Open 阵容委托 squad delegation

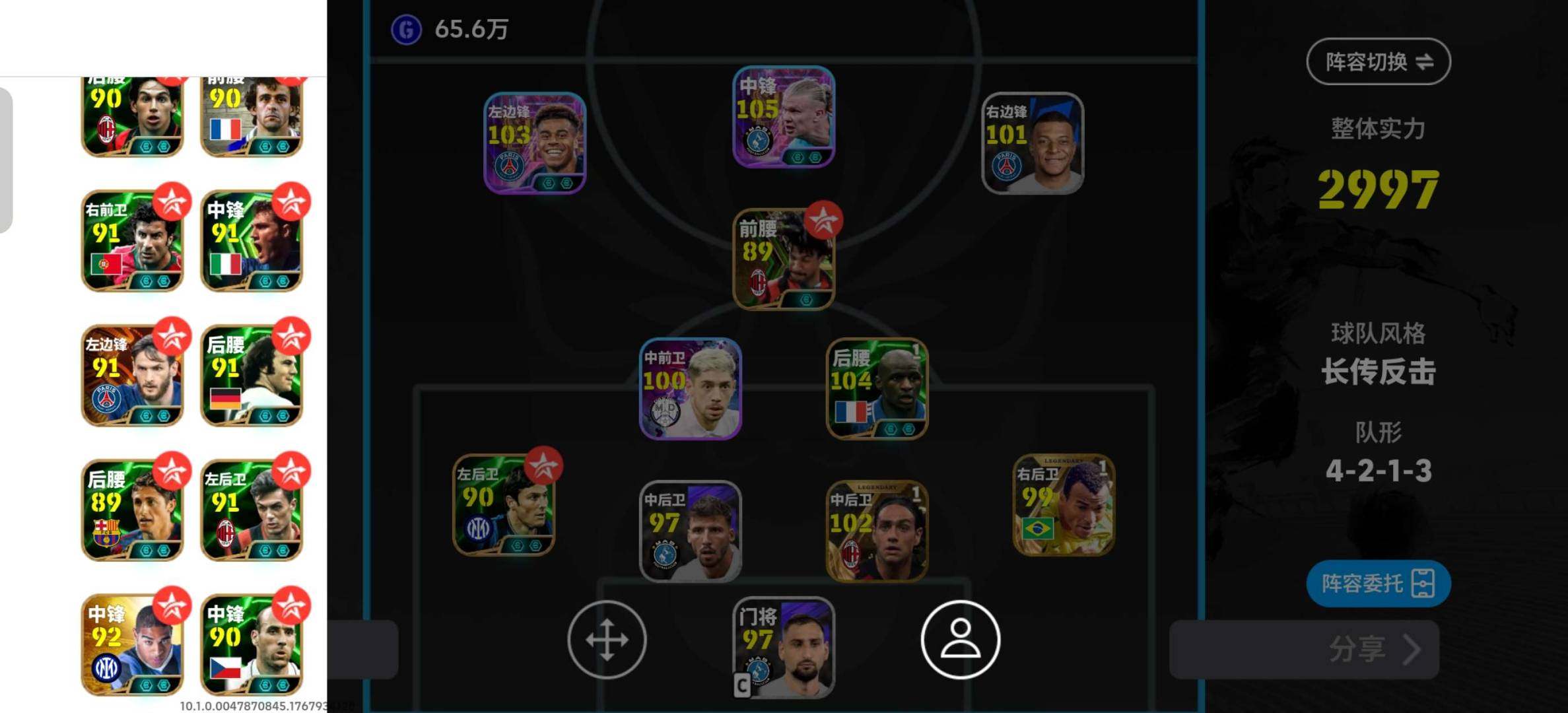pos(1378,584)
